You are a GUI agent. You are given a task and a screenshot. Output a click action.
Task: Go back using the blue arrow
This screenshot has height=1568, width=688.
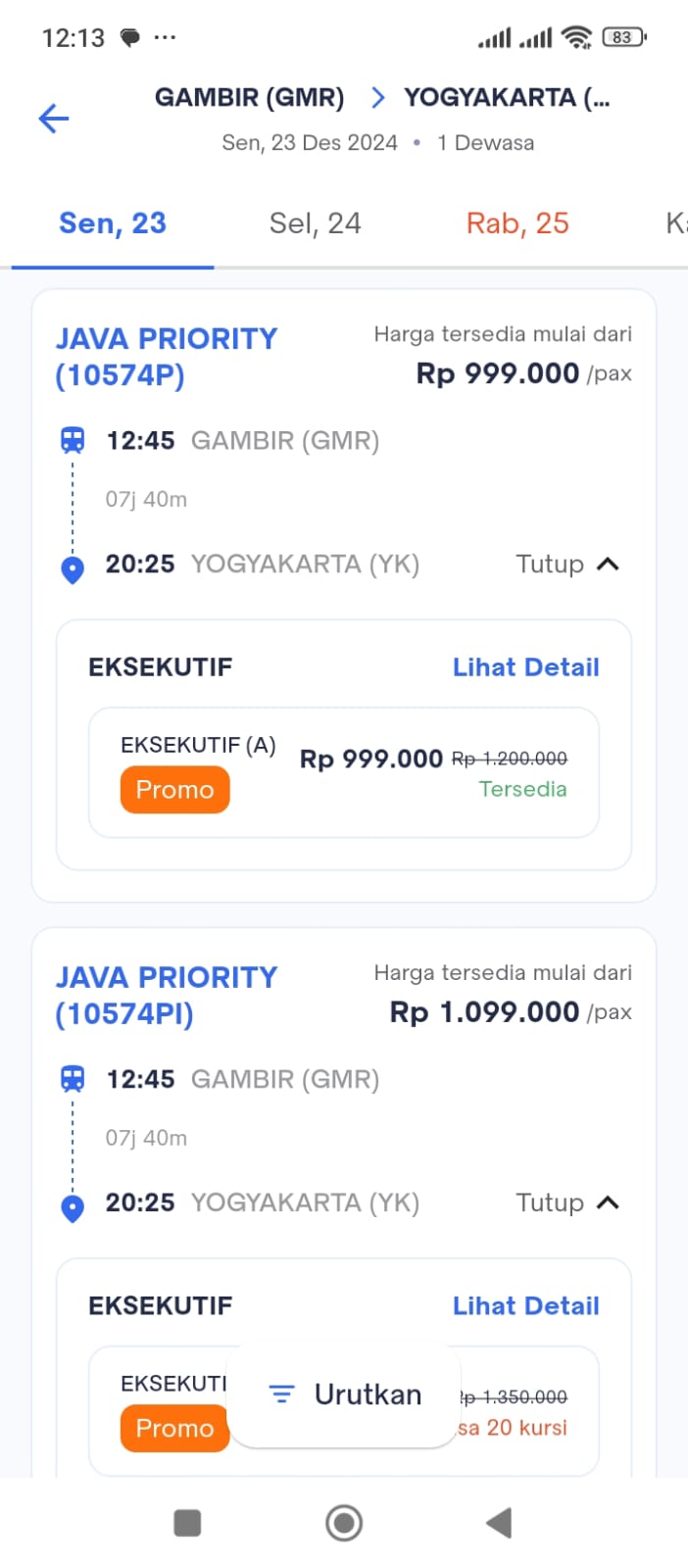(54, 119)
